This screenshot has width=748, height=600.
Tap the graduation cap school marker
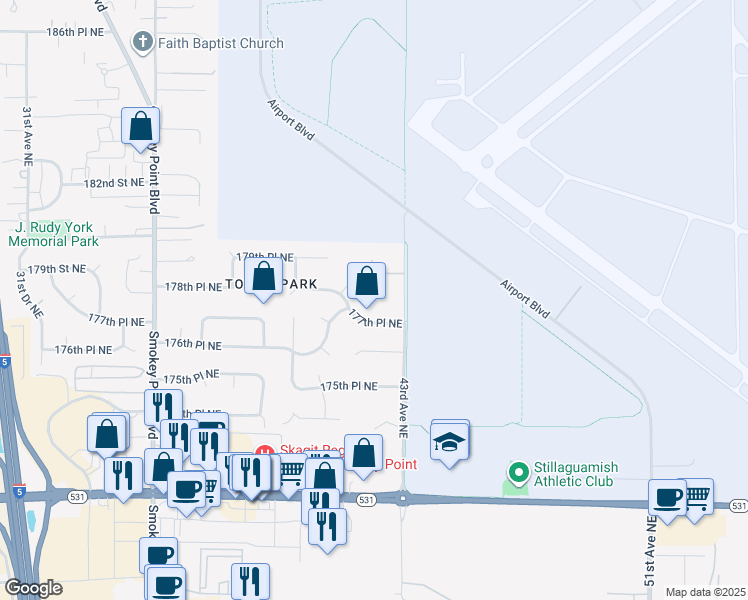pyautogui.click(x=449, y=444)
